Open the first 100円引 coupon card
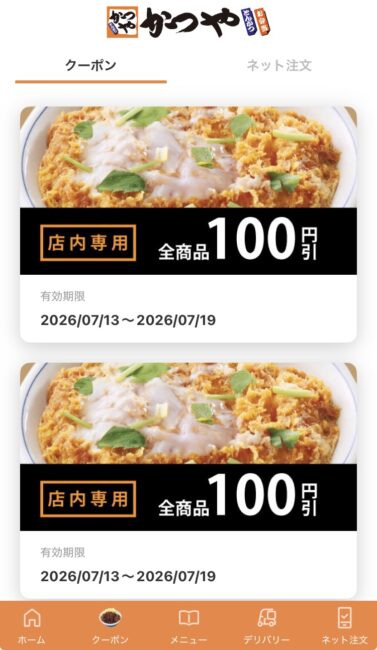377x650 pixels. pos(188,224)
